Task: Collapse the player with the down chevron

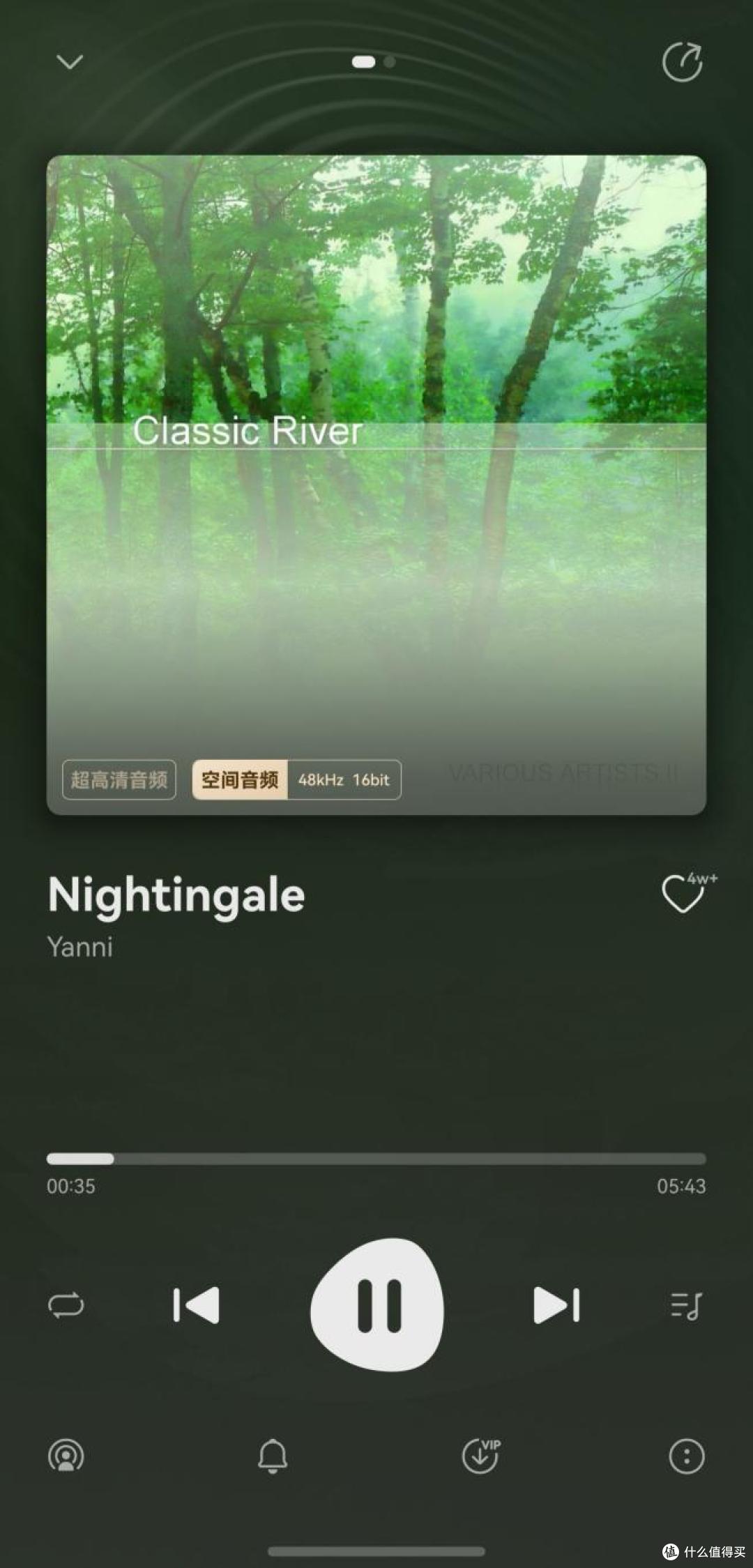Action: pos(70,62)
